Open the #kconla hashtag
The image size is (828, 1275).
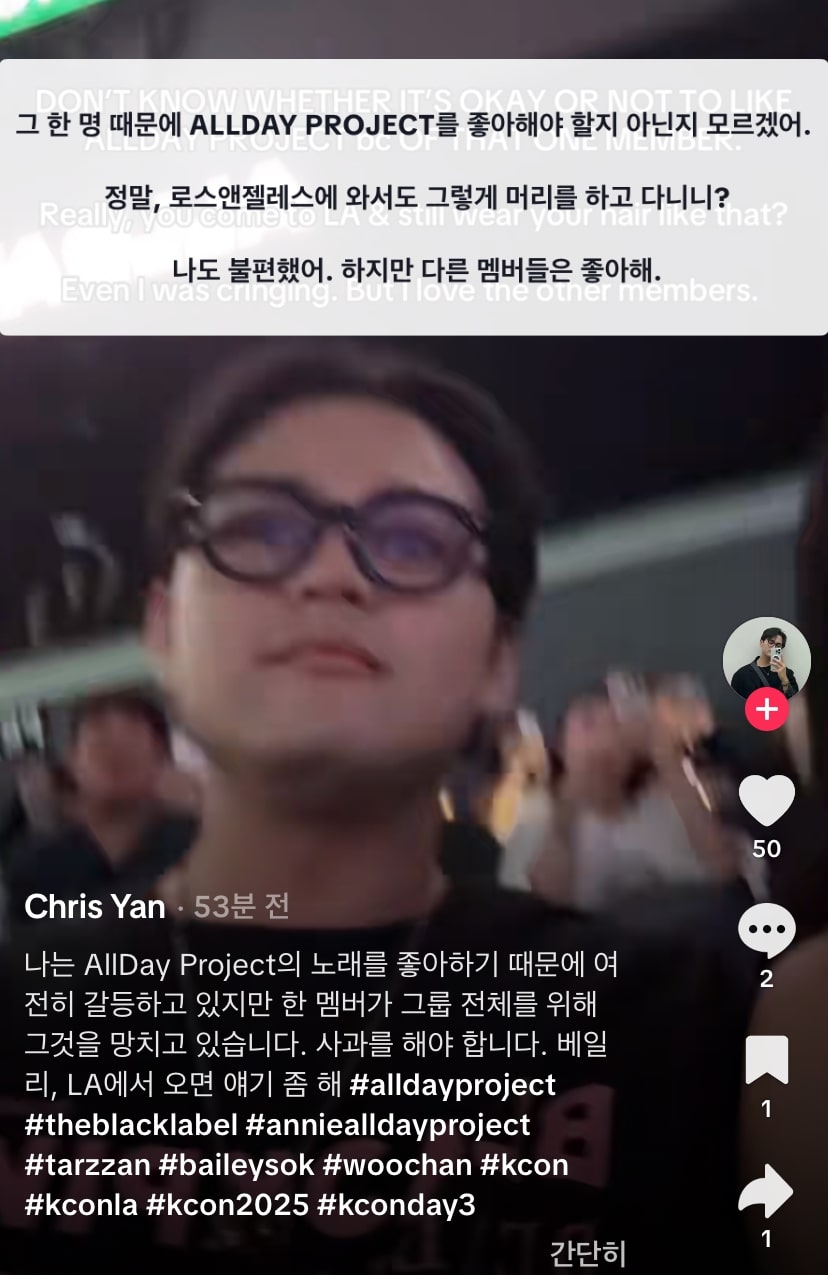(x=80, y=1205)
